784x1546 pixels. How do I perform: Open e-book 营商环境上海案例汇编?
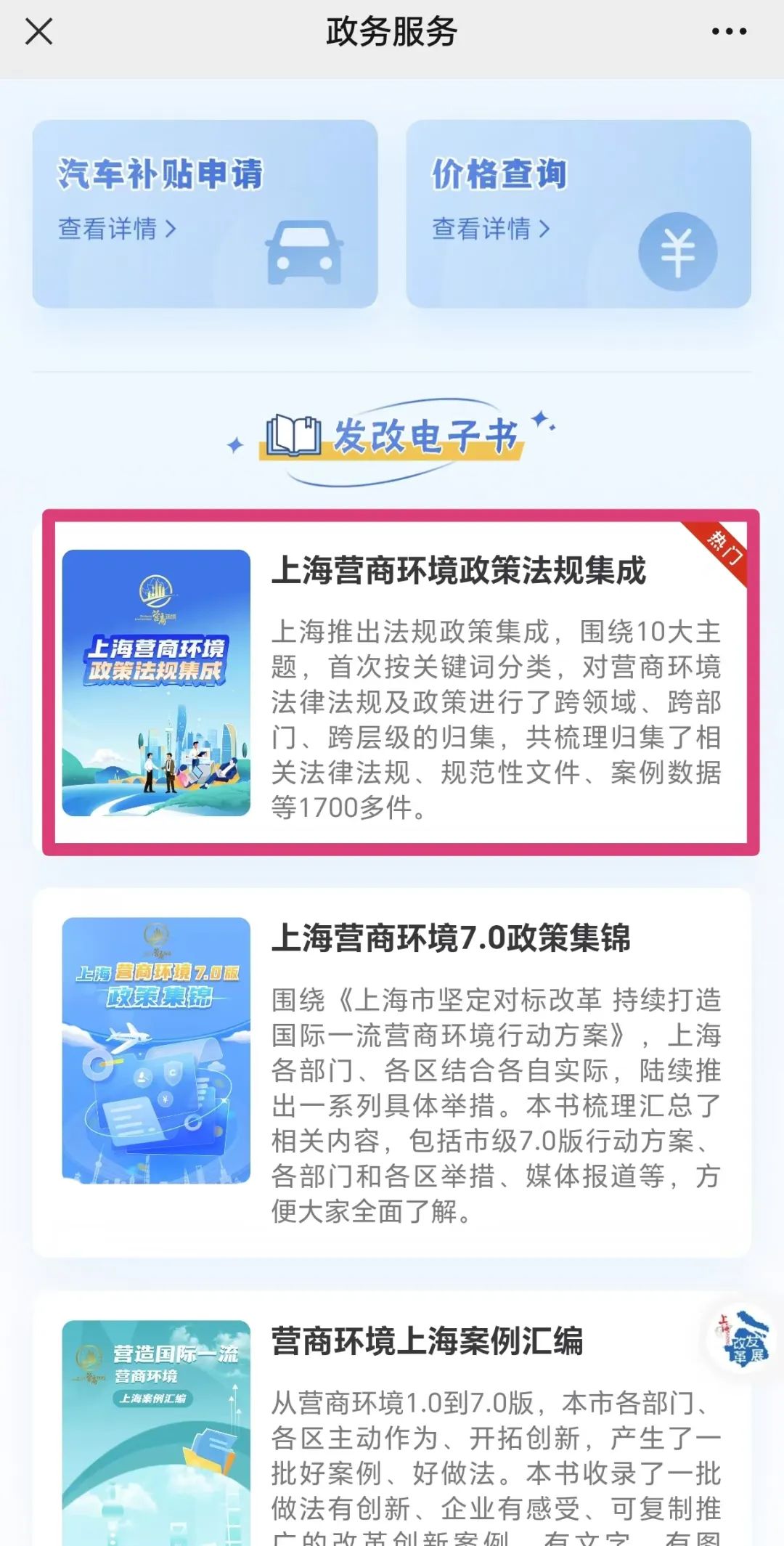click(x=392, y=1423)
